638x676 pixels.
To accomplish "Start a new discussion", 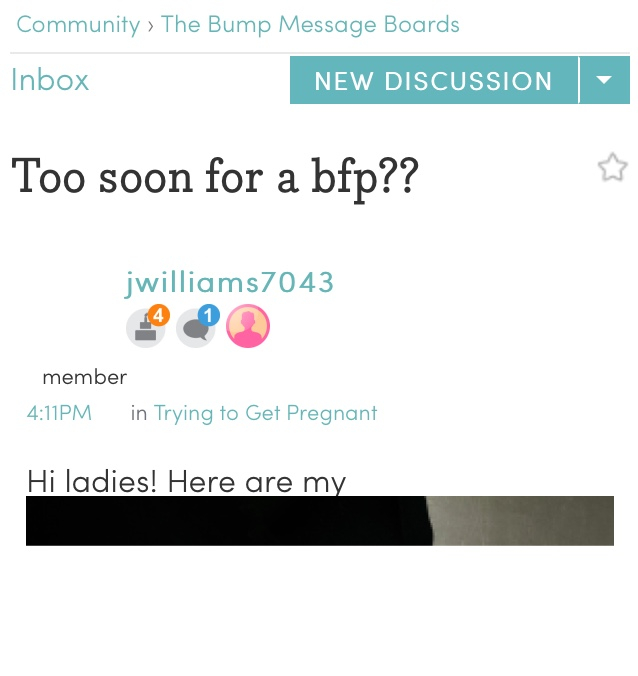I will point(433,81).
